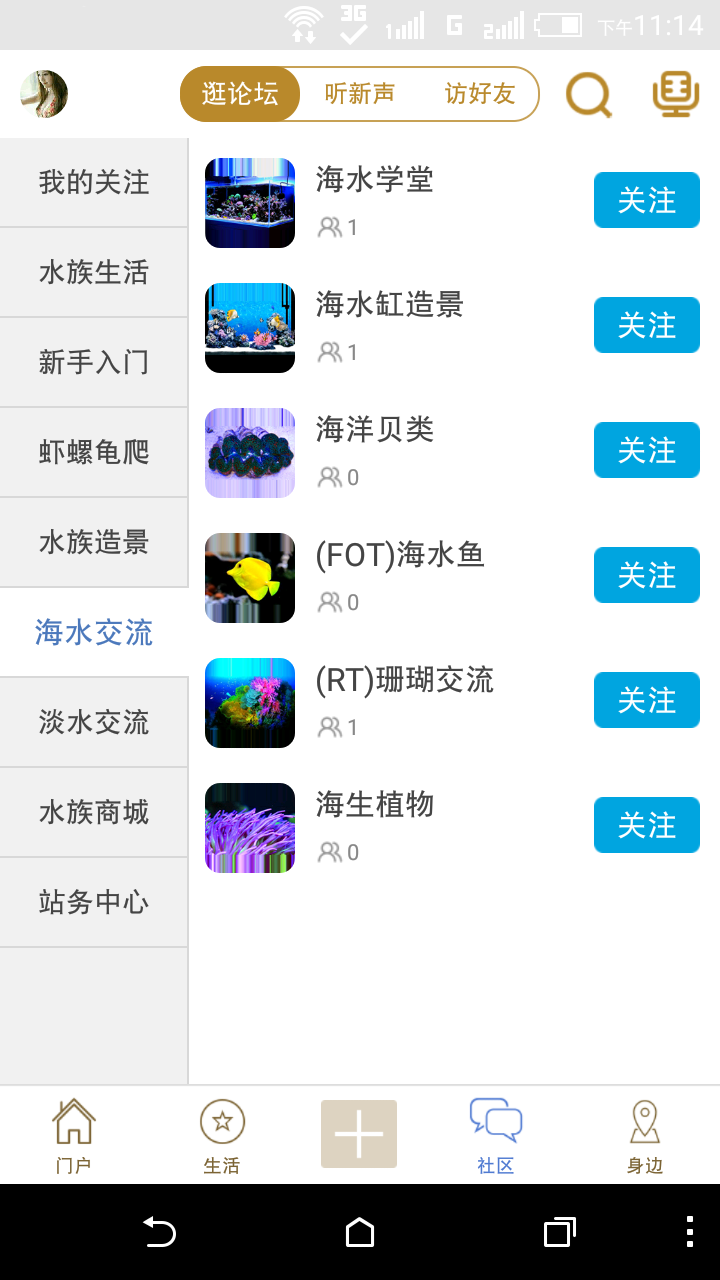Image resolution: width=720 pixels, height=1280 pixels.
Task: Switch to the 听新声 tab
Action: 360,94
